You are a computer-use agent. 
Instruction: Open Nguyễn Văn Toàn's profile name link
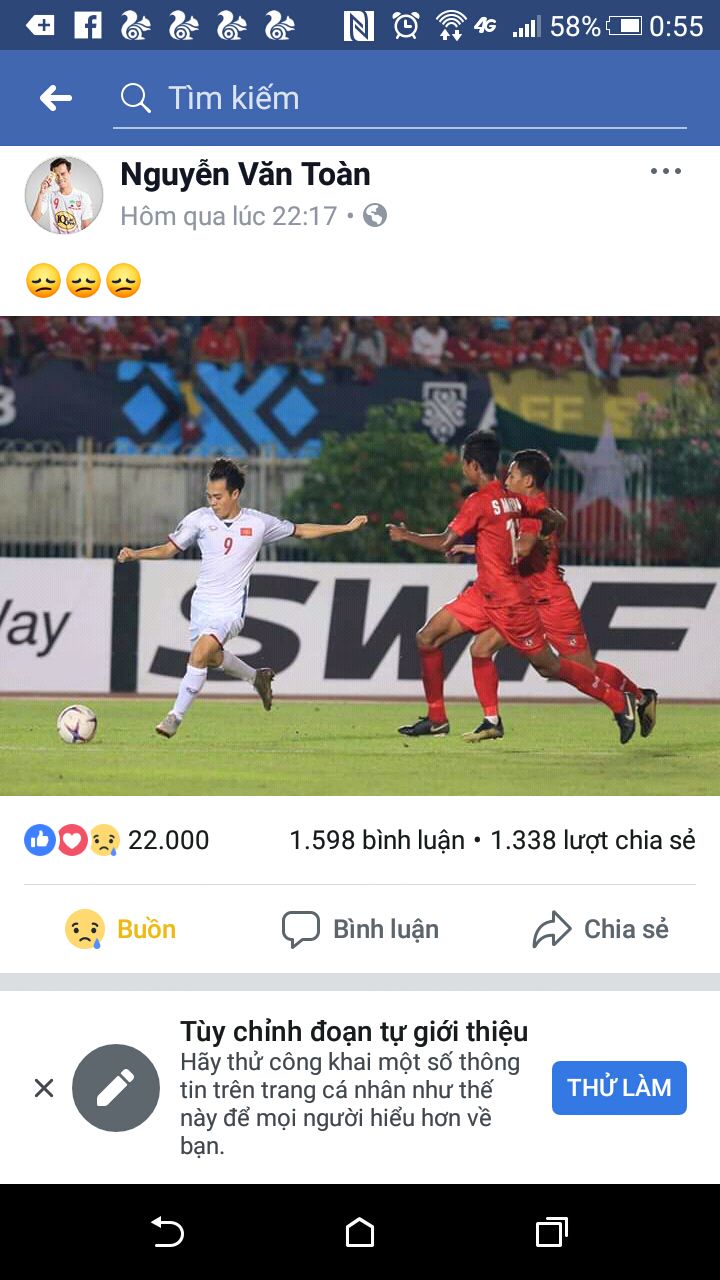click(245, 174)
